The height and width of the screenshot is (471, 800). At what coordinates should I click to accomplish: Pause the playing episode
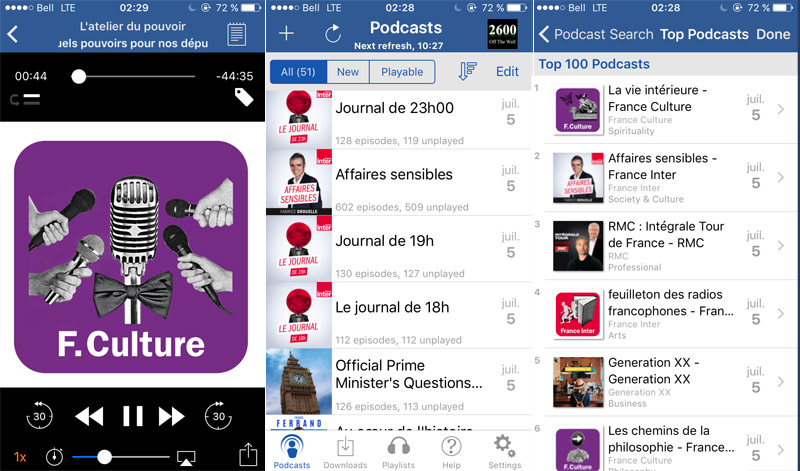point(133,416)
